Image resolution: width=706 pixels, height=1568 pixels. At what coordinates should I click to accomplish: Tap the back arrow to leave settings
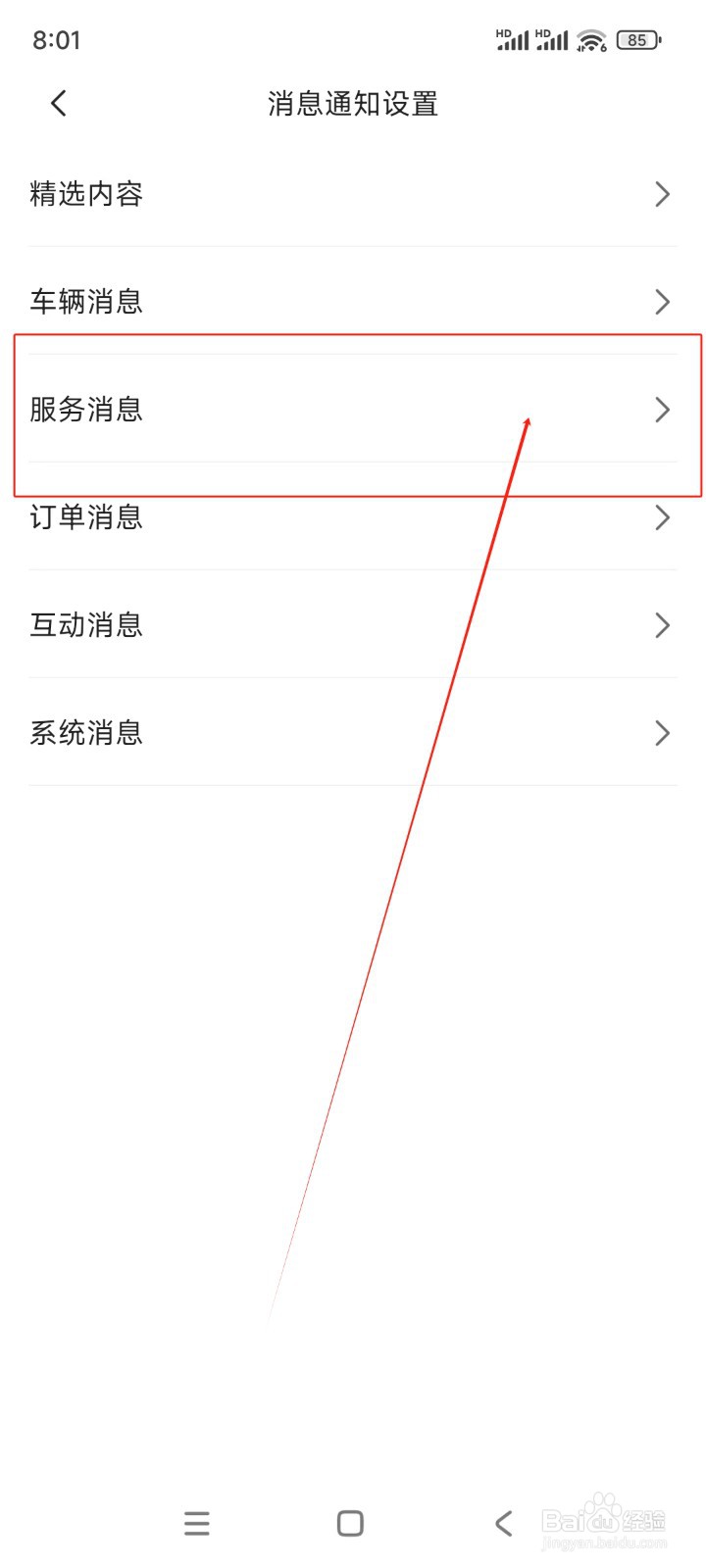[58, 103]
